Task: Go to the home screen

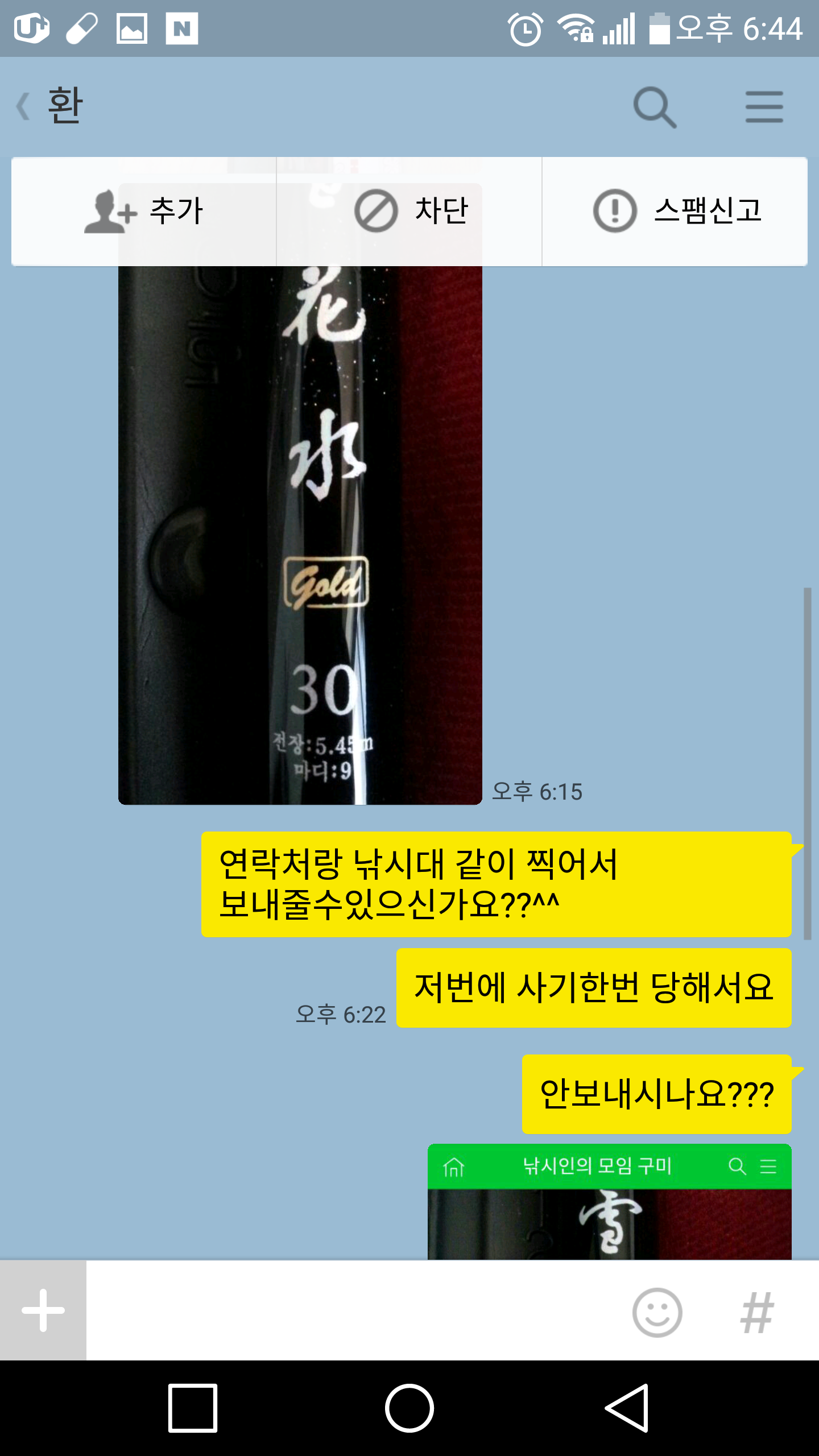Action: 409,1408
